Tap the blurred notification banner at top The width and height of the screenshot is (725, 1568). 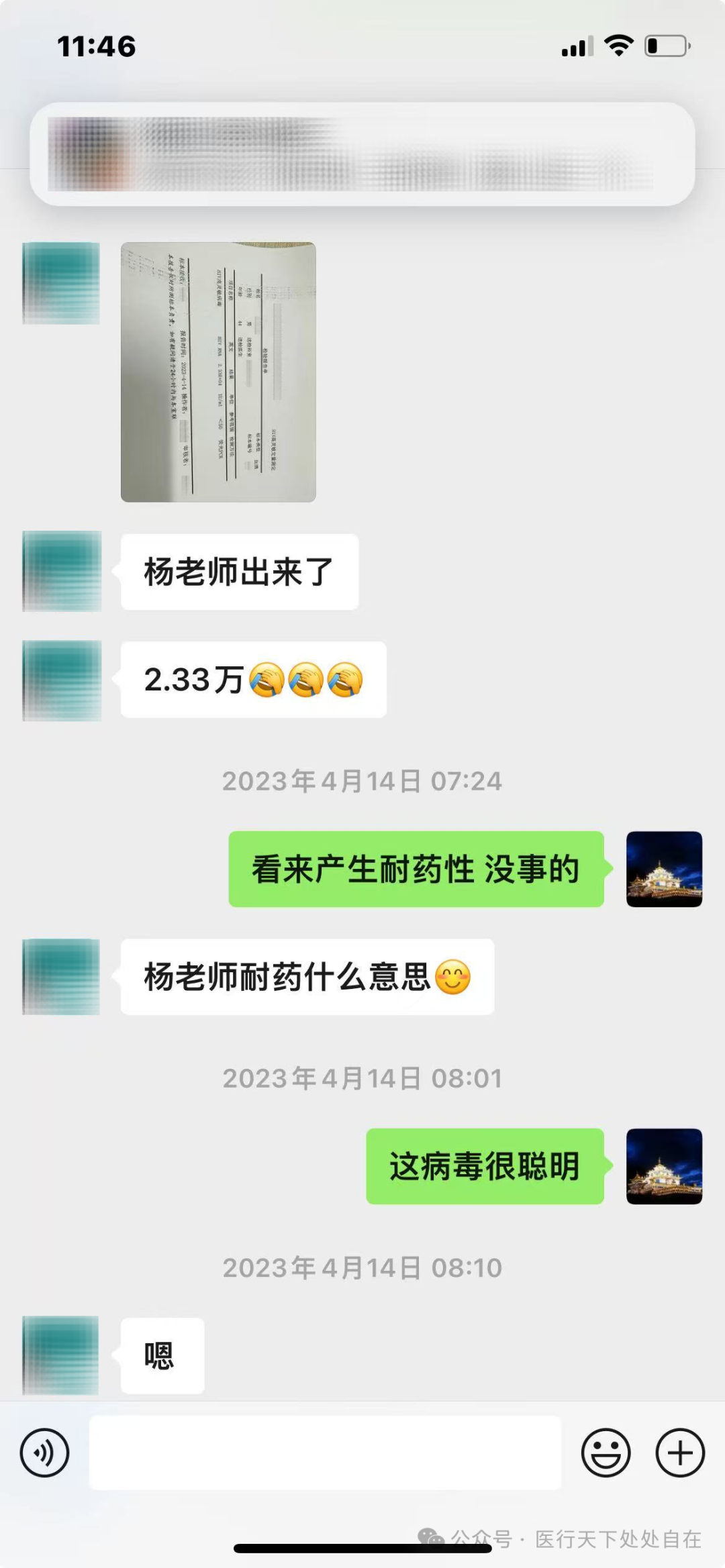[362, 152]
